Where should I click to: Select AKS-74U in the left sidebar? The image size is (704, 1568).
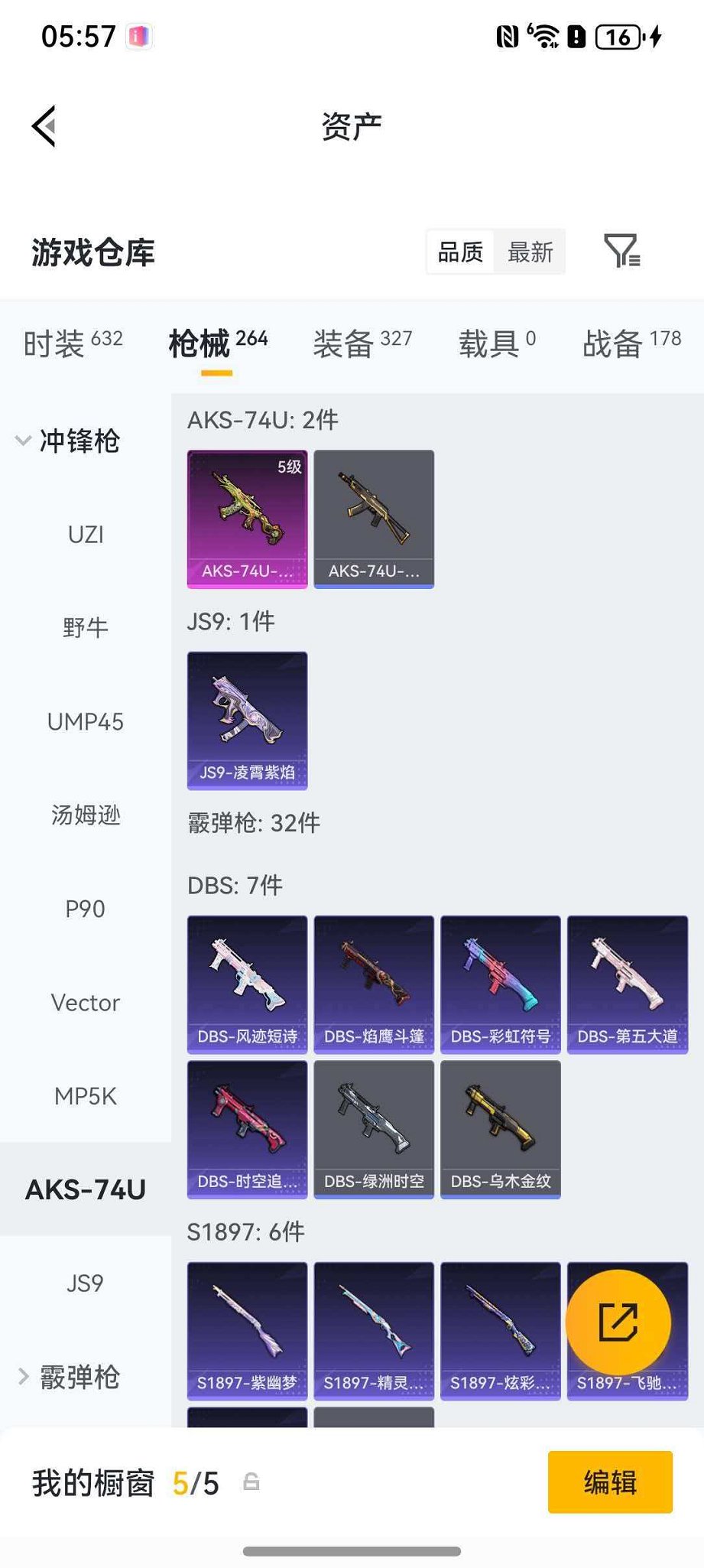pyautogui.click(x=84, y=1189)
